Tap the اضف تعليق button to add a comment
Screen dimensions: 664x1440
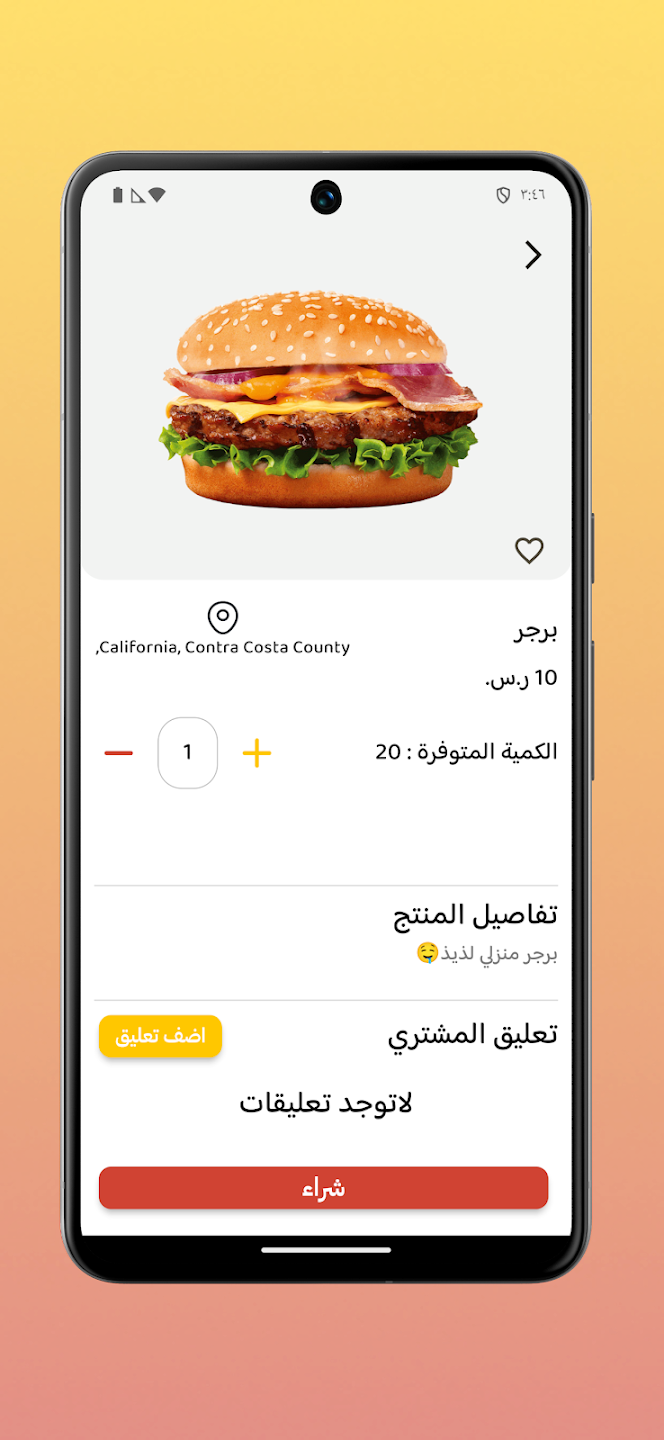click(160, 1036)
